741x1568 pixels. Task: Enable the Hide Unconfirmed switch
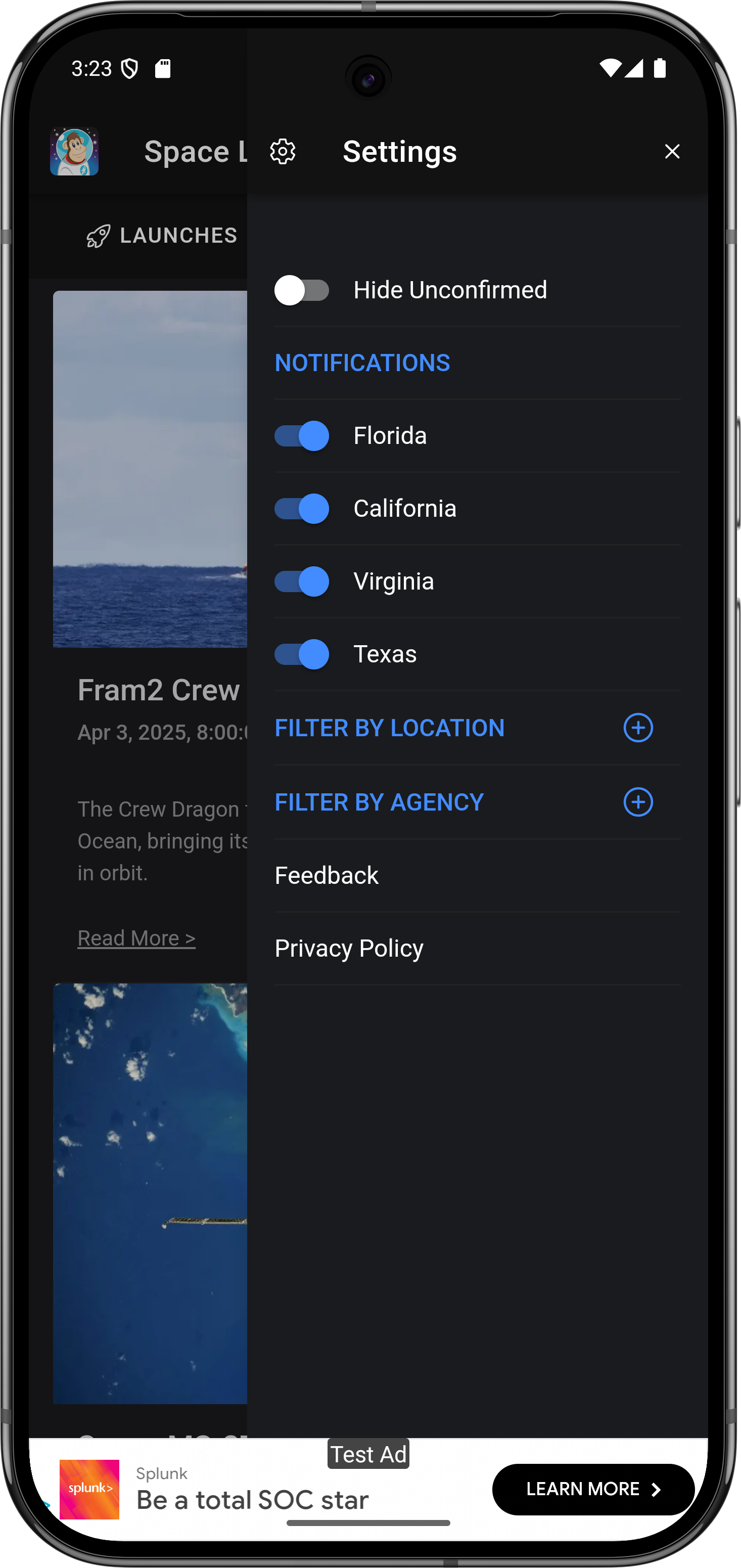pyautogui.click(x=302, y=290)
